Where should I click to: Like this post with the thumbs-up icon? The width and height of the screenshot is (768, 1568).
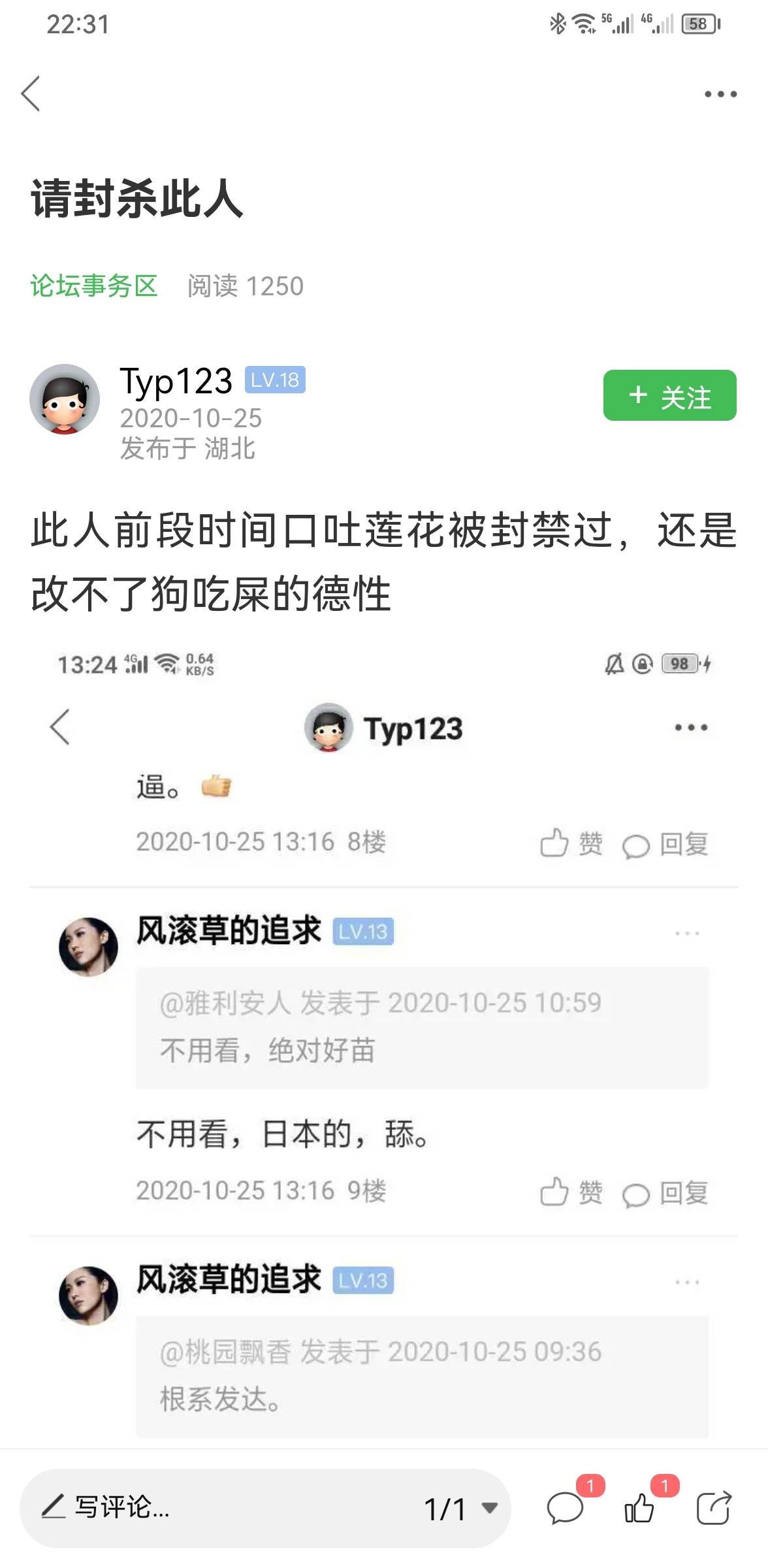coord(639,1508)
